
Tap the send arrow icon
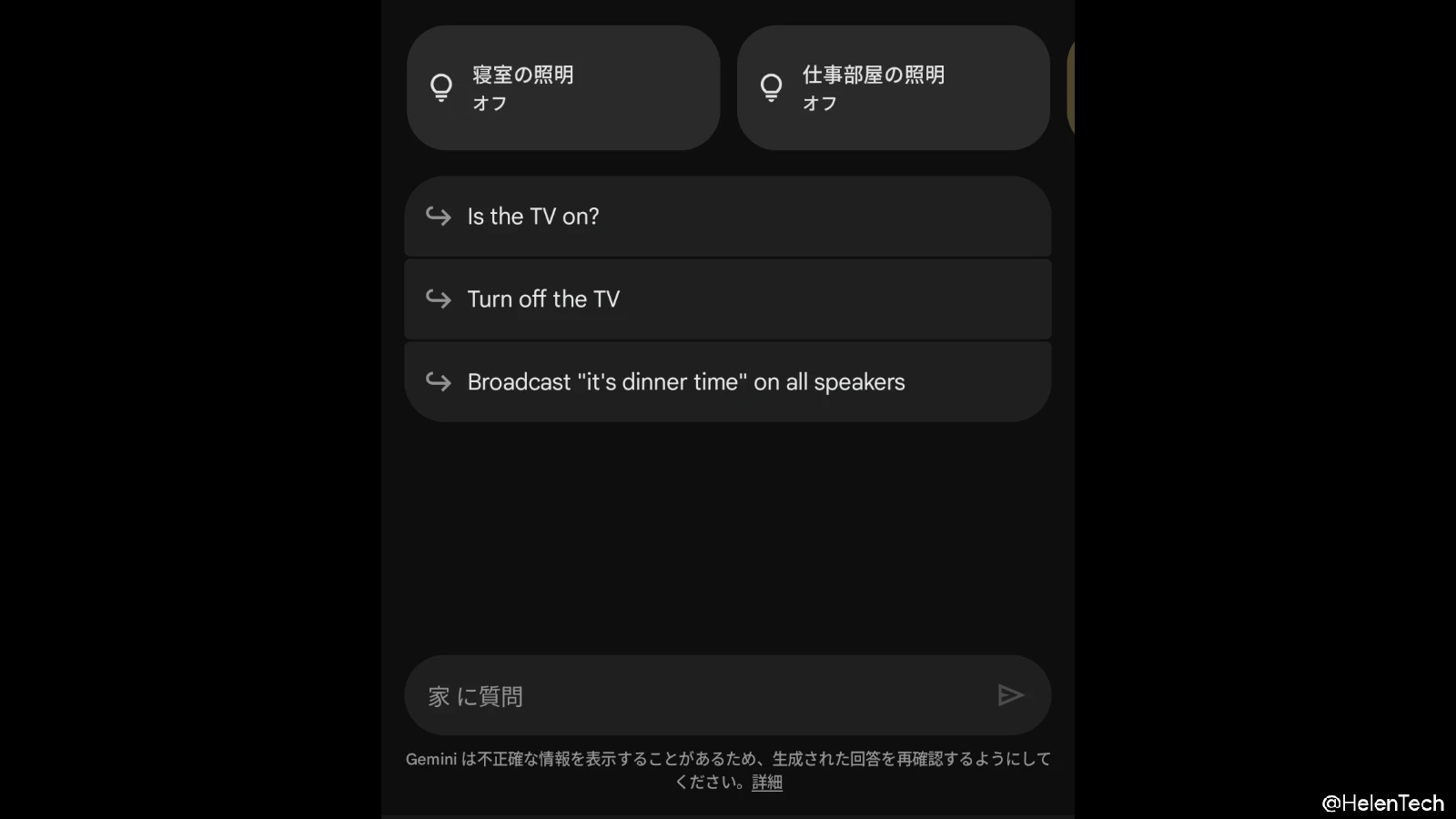tap(1010, 696)
